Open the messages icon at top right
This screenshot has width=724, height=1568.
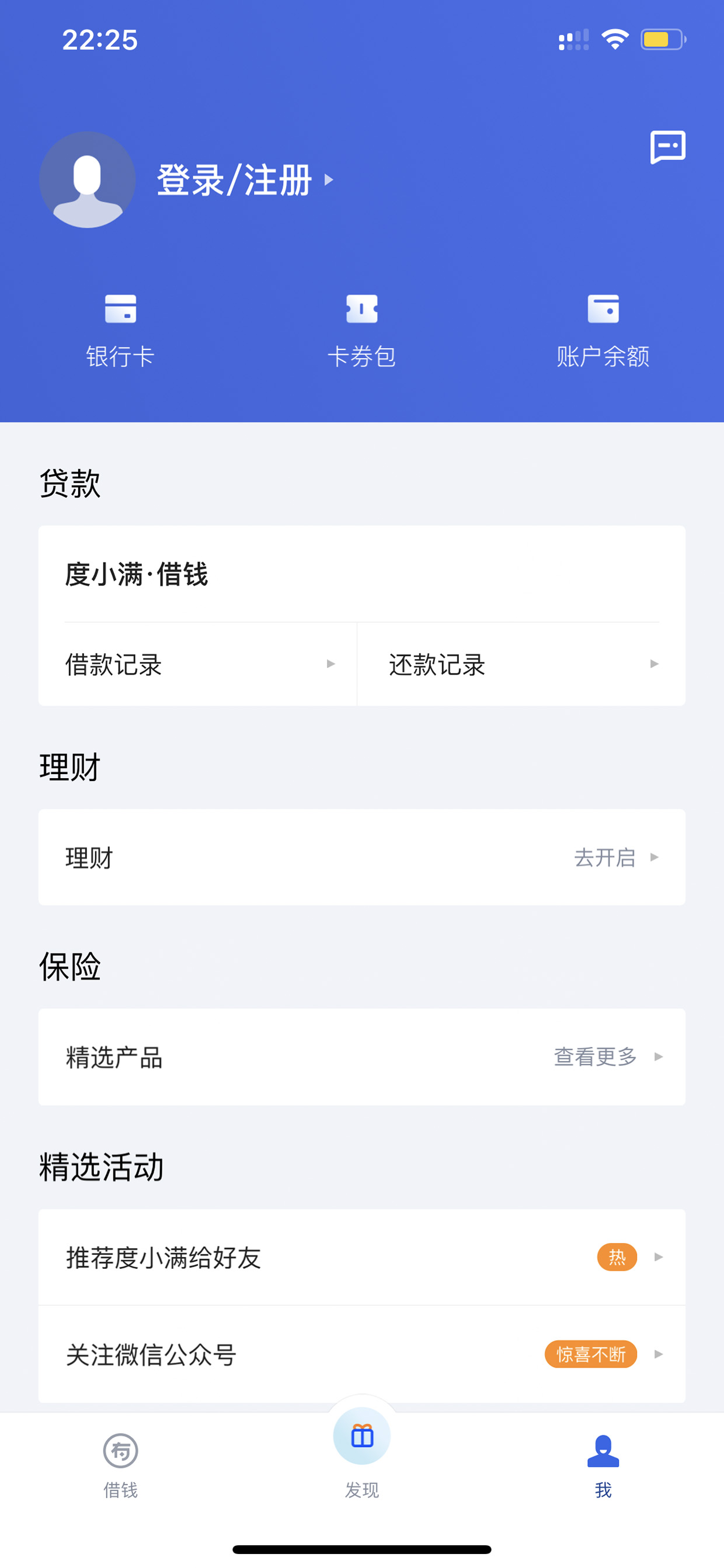click(x=667, y=147)
